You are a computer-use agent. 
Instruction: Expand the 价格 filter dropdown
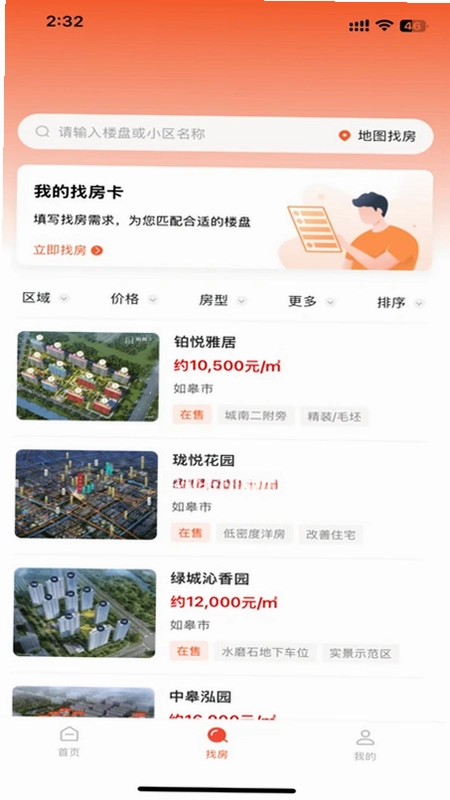[134, 299]
